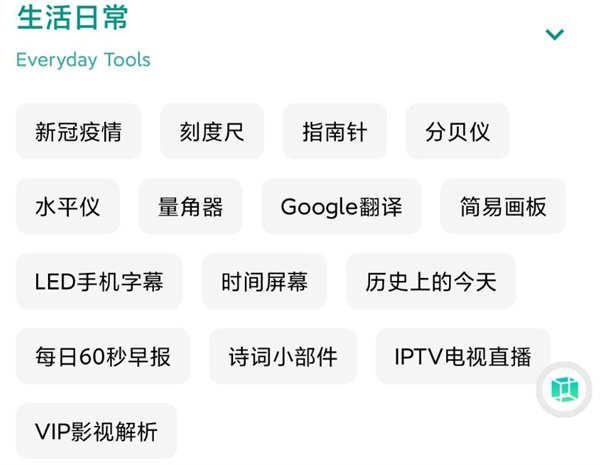The height and width of the screenshot is (465, 600).
Task: Open the 指南针 compass
Action: 335,132
